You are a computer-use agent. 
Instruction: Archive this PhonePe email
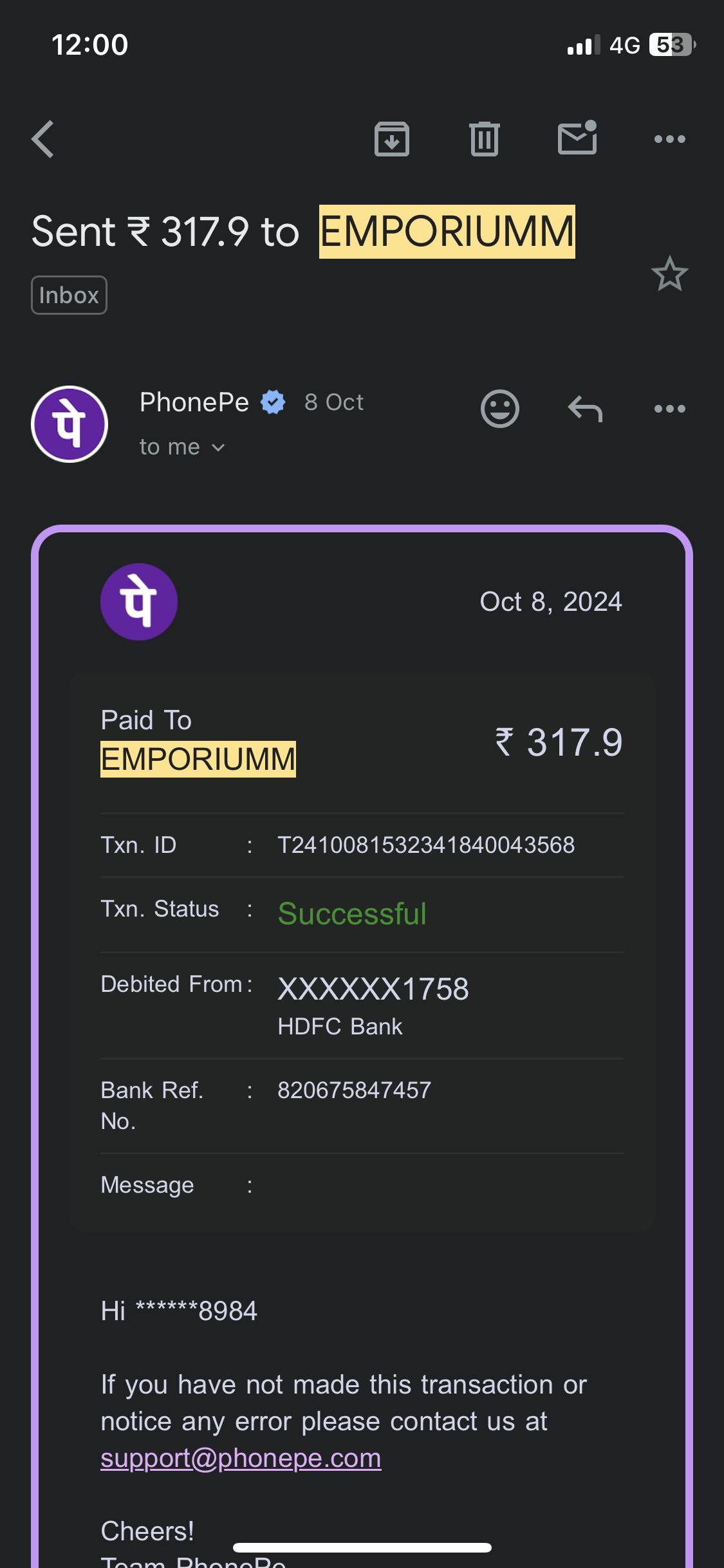tap(392, 139)
